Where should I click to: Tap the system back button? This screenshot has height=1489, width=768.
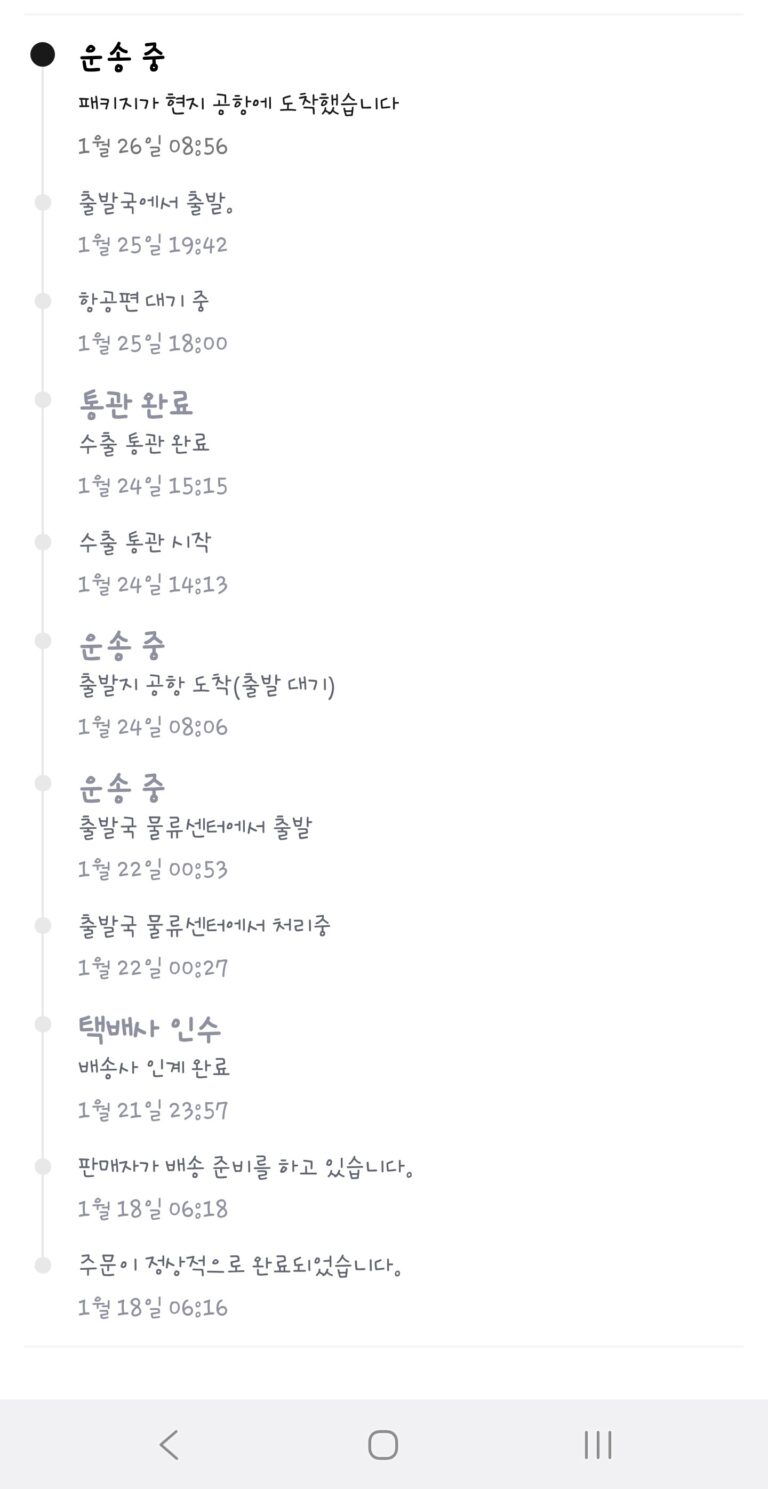click(169, 1444)
